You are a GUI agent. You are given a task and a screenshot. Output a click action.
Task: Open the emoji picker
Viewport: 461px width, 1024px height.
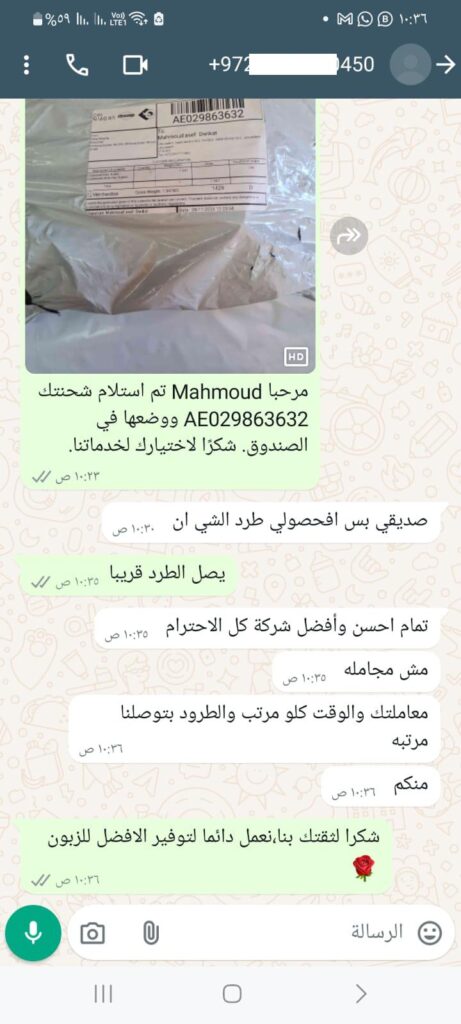429,933
